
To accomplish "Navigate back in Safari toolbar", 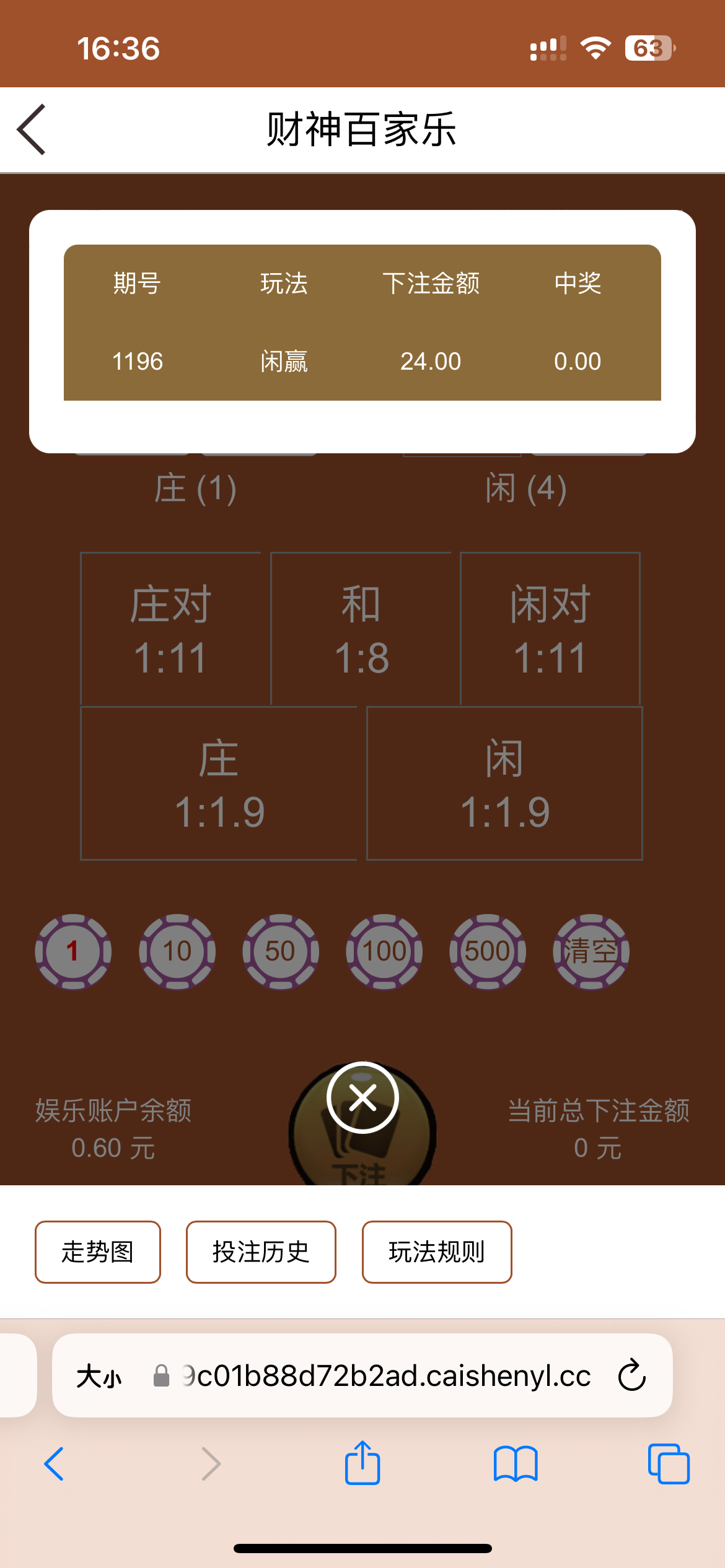I will coord(55,1464).
